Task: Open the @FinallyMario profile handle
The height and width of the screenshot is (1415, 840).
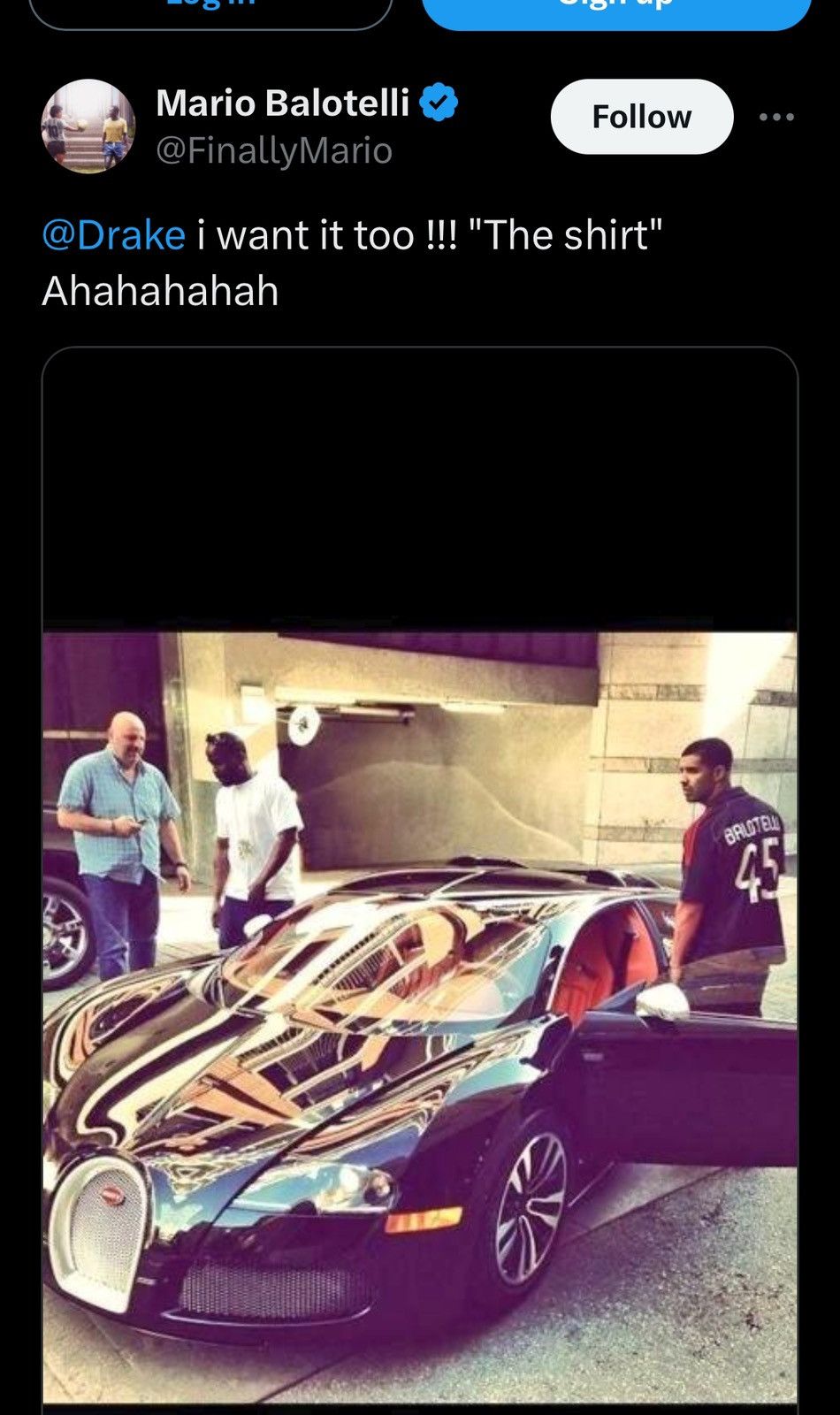Action: pyautogui.click(x=274, y=150)
